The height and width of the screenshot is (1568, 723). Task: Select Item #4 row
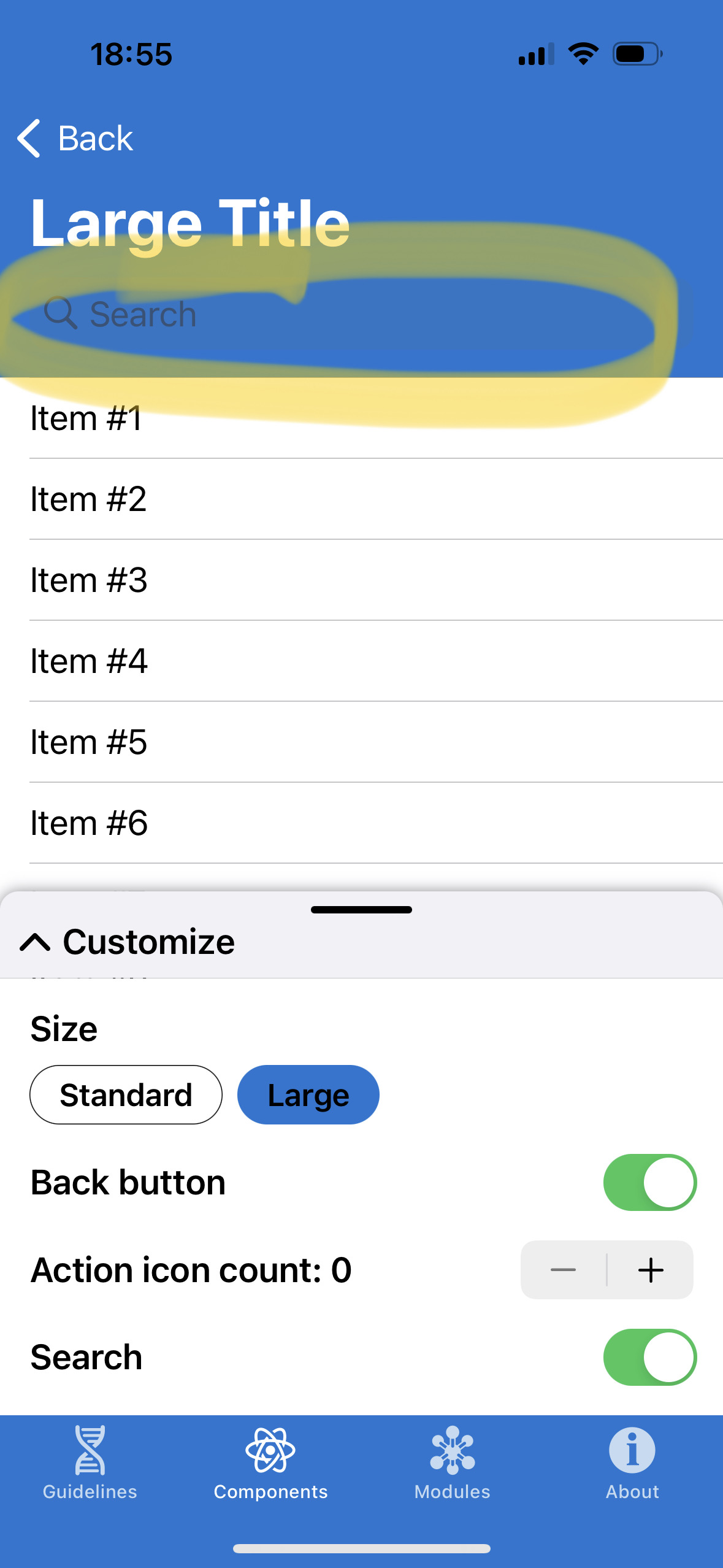click(x=362, y=661)
